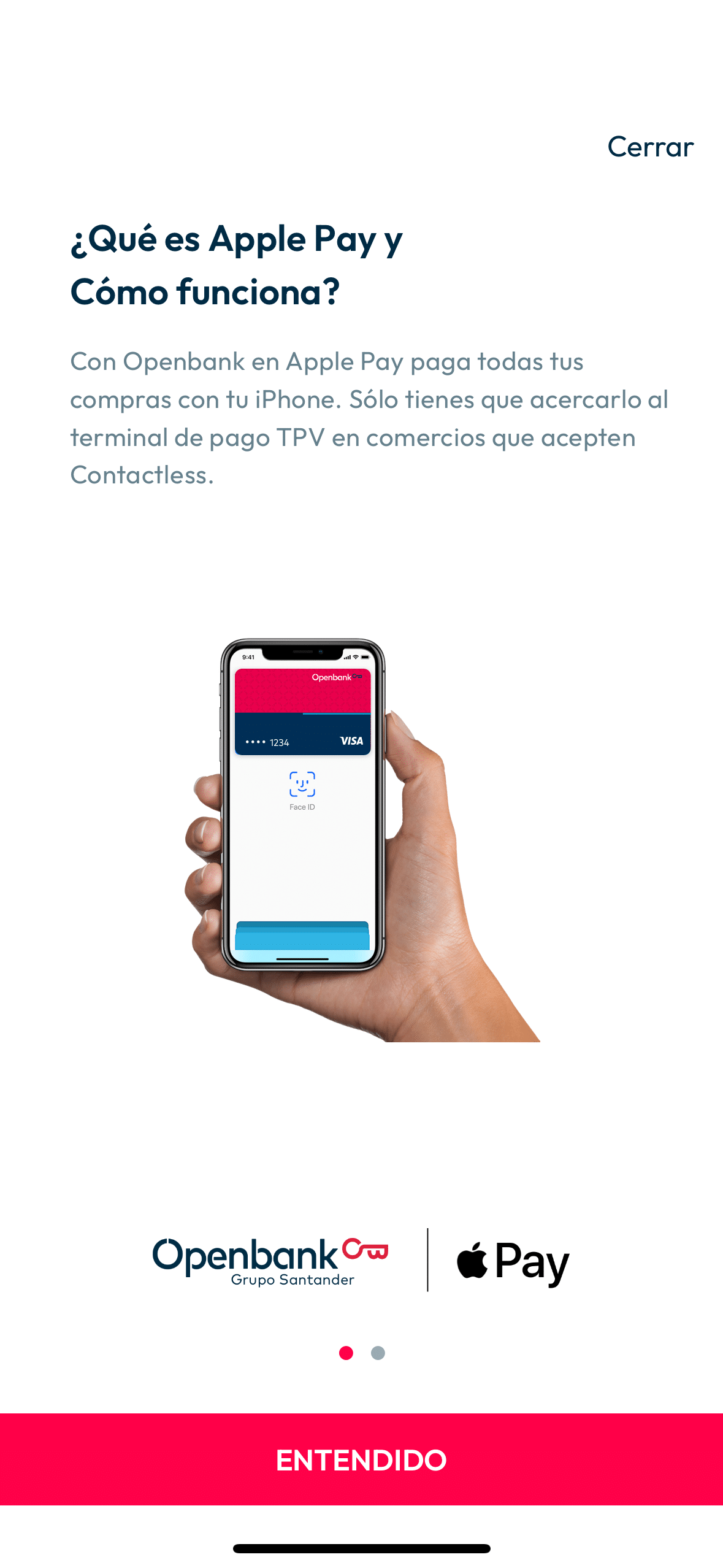Close the Apple Pay info screen via Cerrar
This screenshot has width=723, height=1568.
[650, 147]
